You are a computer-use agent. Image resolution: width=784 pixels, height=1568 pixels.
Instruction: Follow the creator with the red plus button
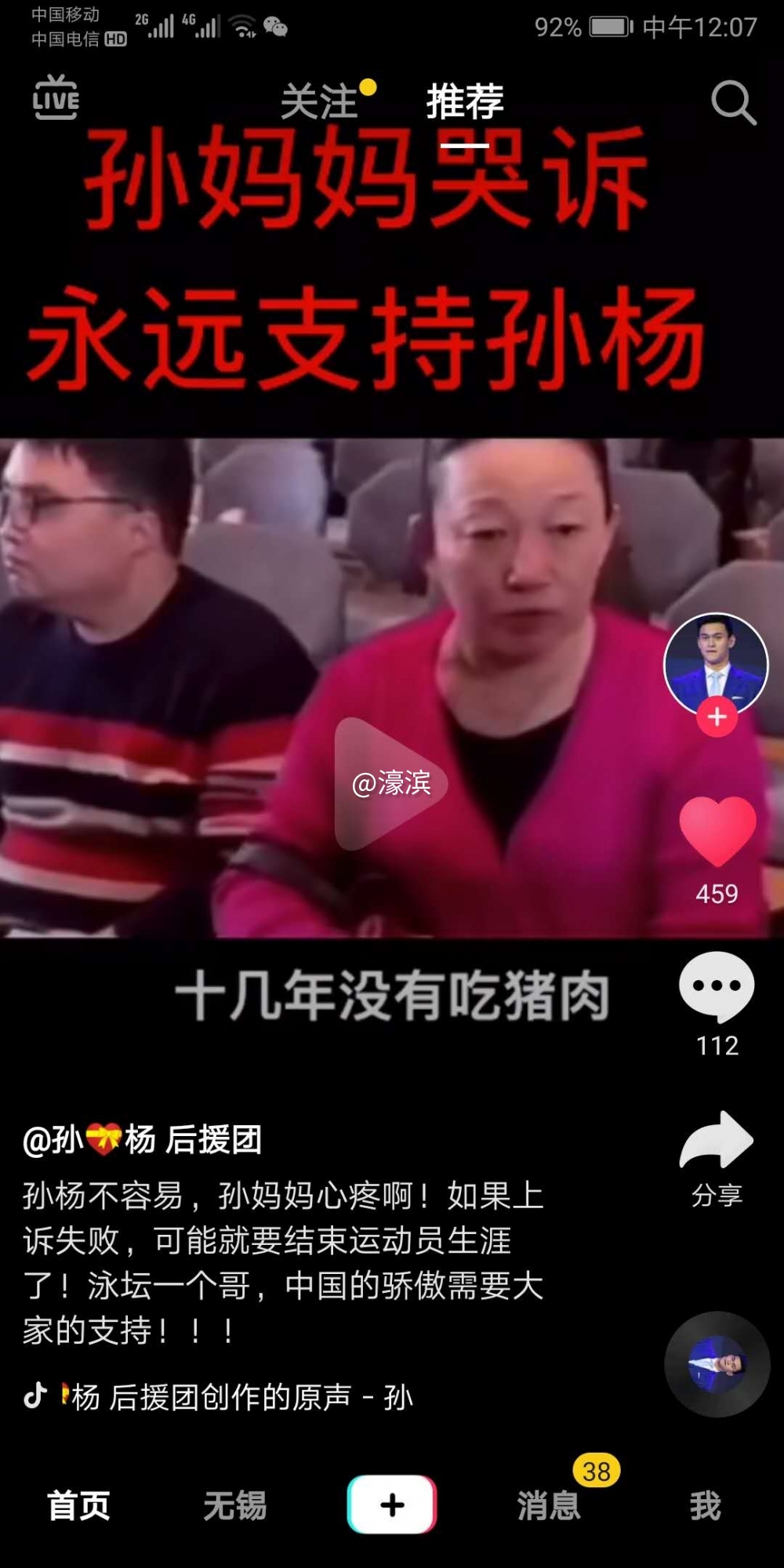717,717
